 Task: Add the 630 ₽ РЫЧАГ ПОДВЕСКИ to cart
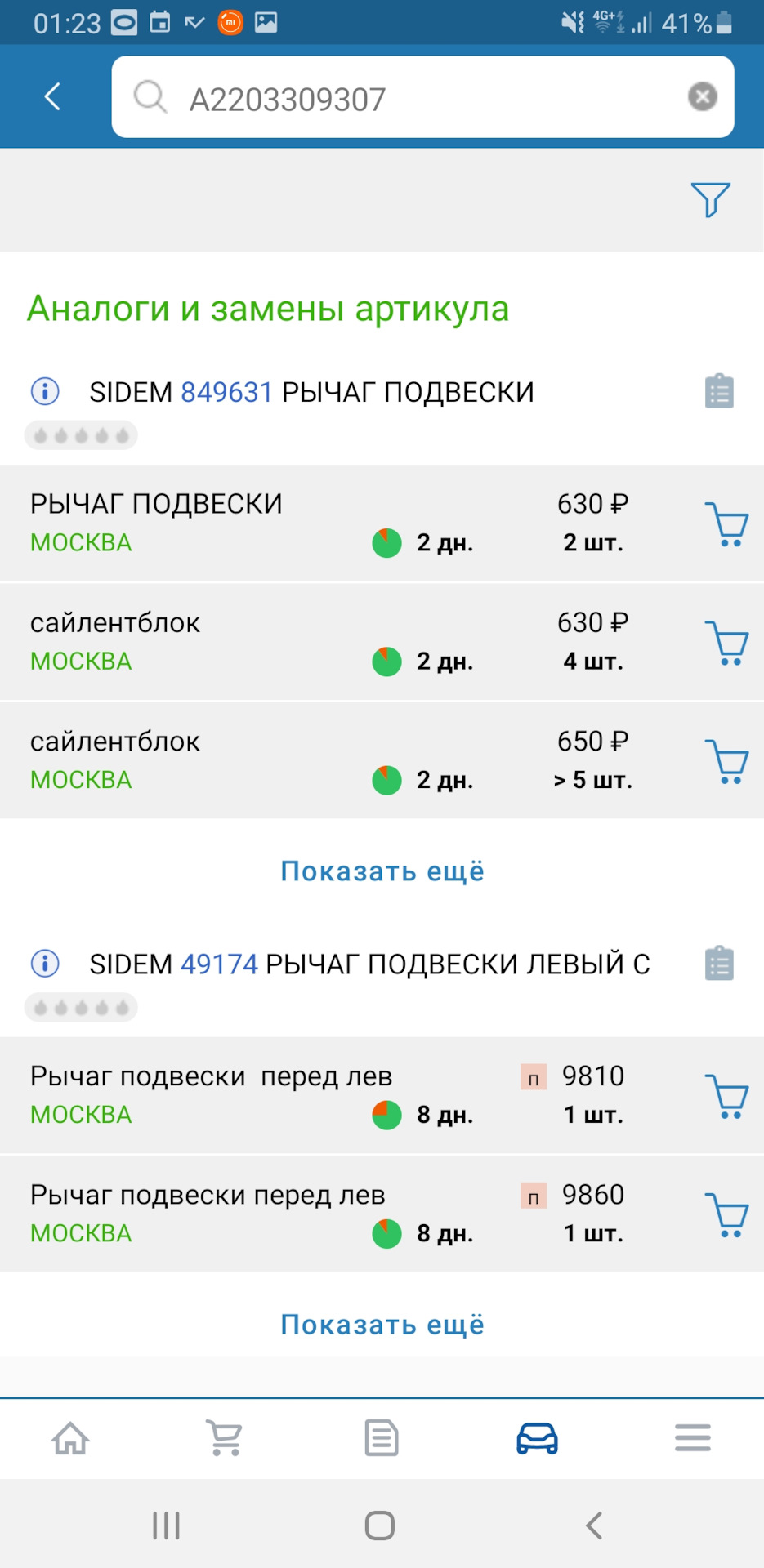point(726,523)
